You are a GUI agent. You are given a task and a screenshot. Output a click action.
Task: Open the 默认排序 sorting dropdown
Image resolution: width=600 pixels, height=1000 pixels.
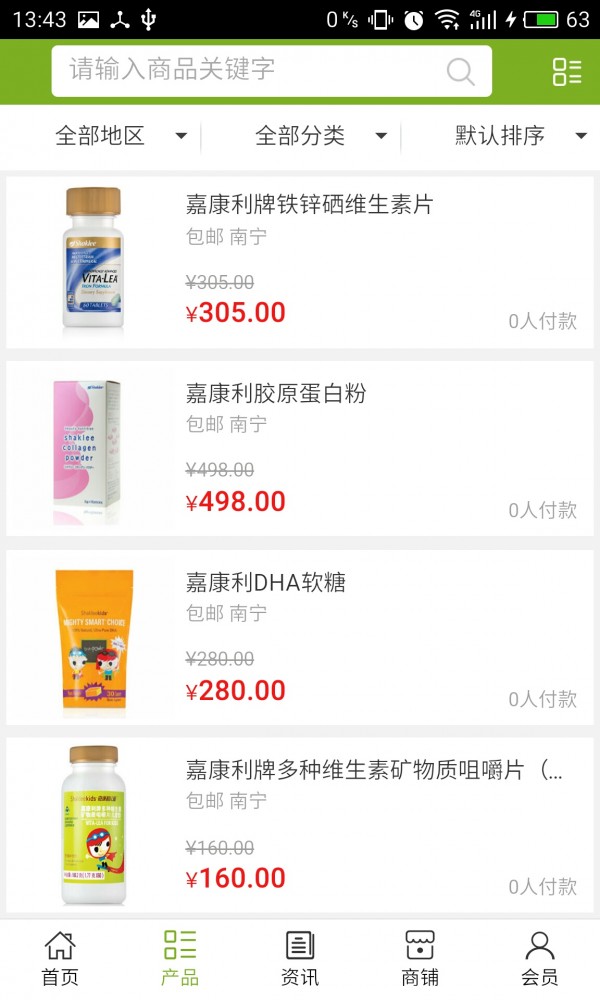(x=520, y=136)
